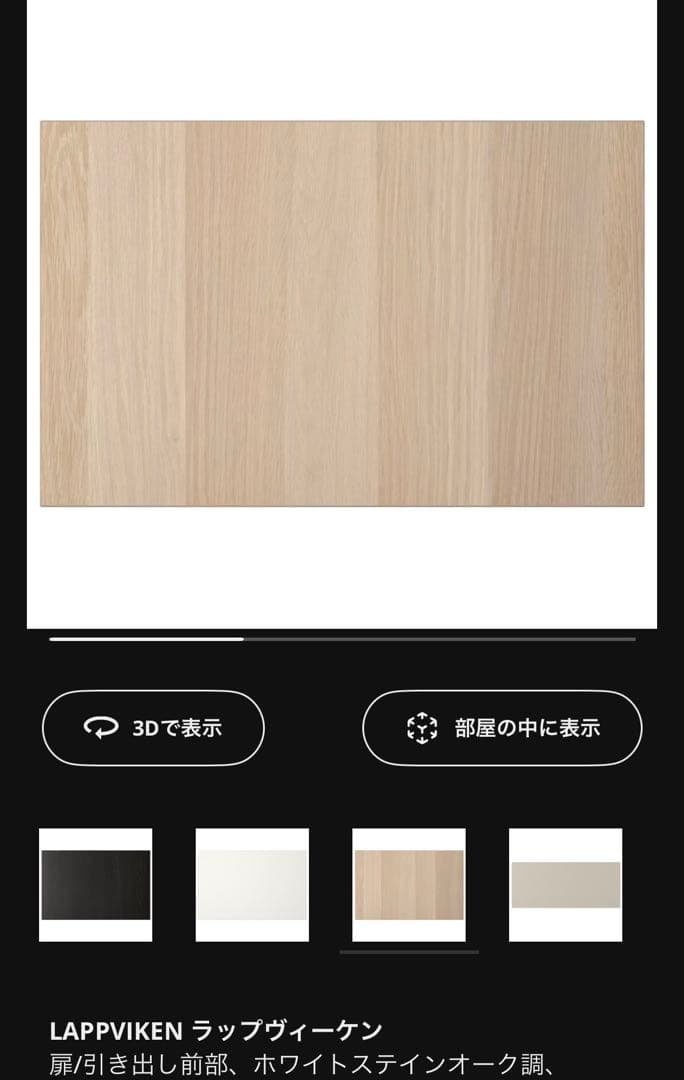Tap 部屋の中に表示 button

click(502, 728)
